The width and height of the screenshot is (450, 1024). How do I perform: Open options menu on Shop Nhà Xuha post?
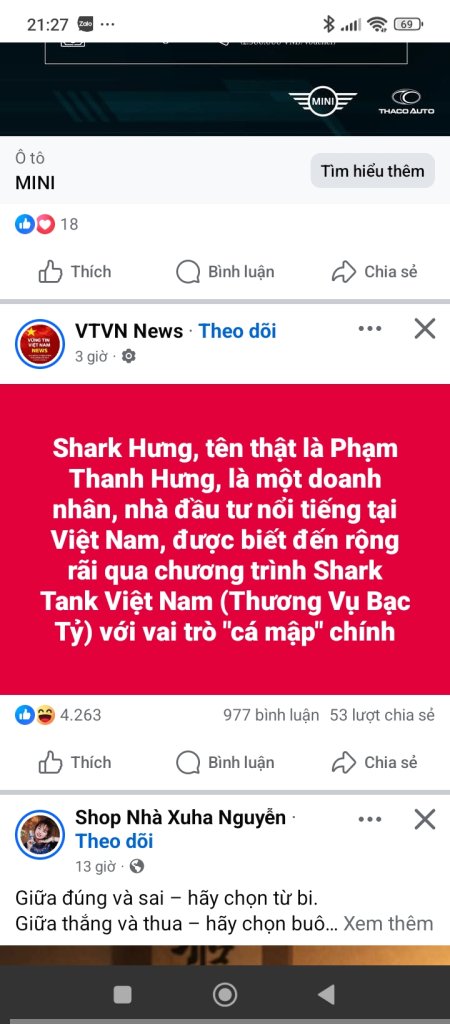pyautogui.click(x=370, y=820)
